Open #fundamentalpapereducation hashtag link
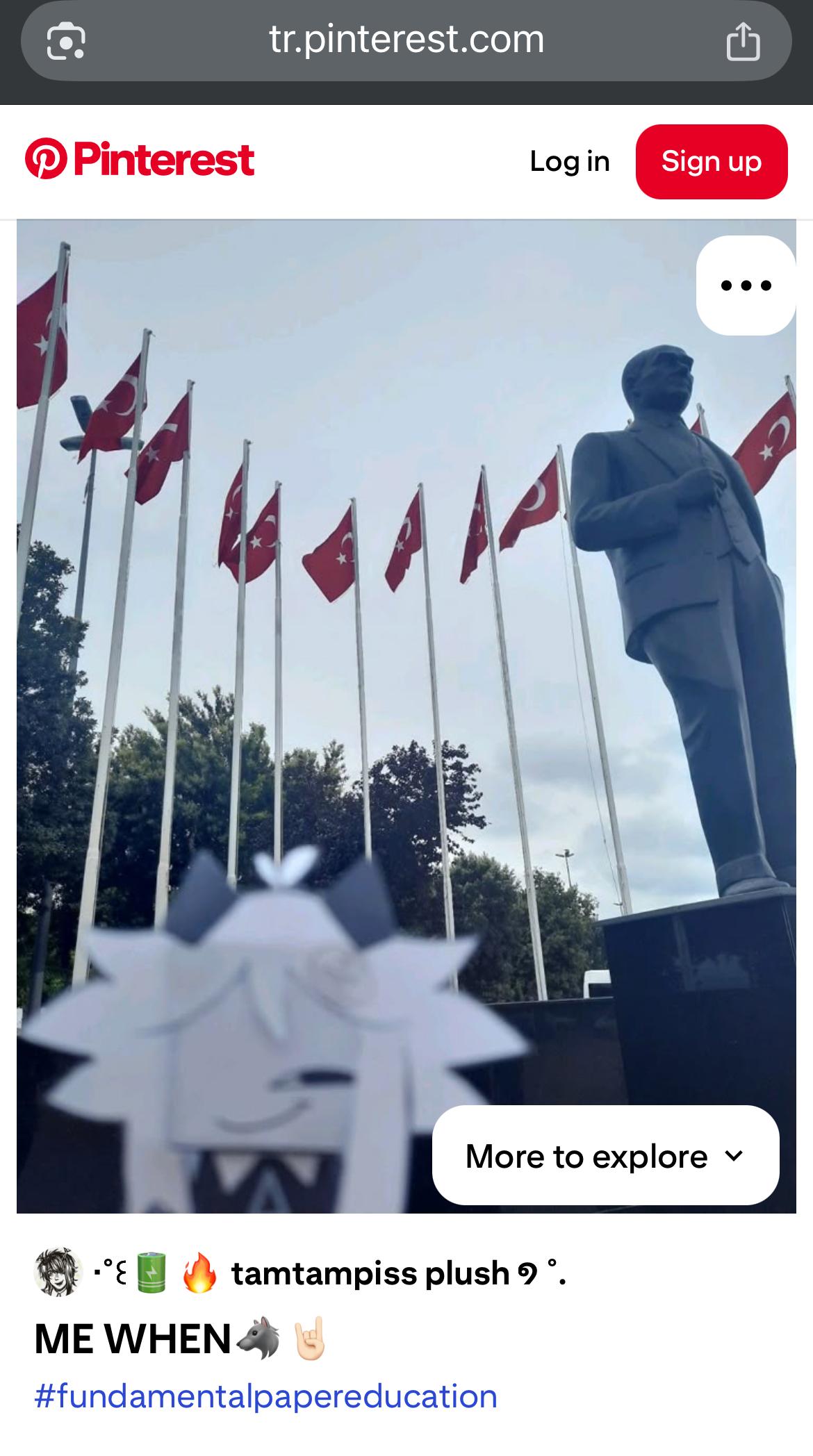The image size is (813, 1456). 265,1396
